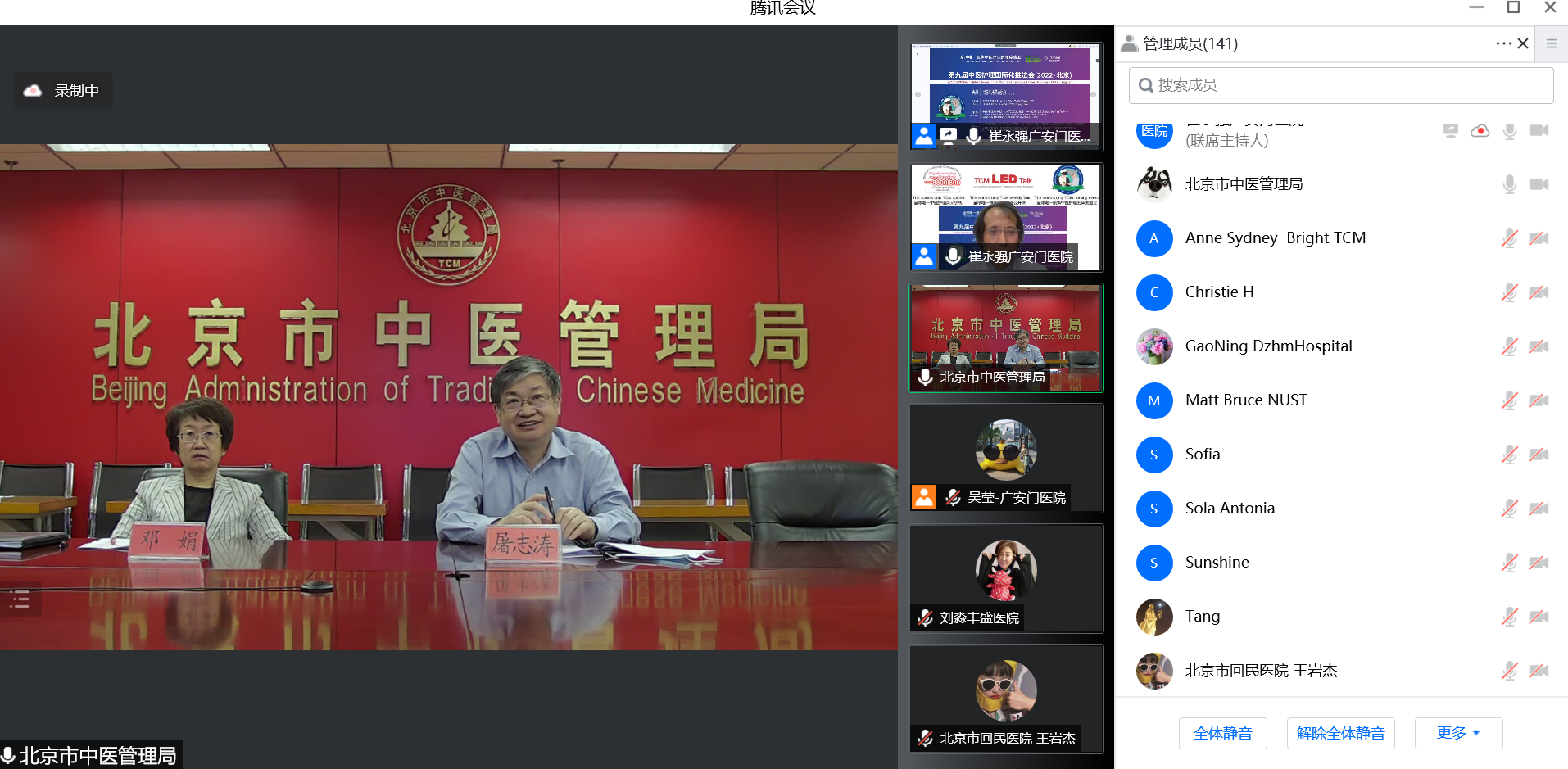The width and height of the screenshot is (1568, 769).
Task: Select the 吴莹-广安门医院 video tile
Action: click(1006, 458)
